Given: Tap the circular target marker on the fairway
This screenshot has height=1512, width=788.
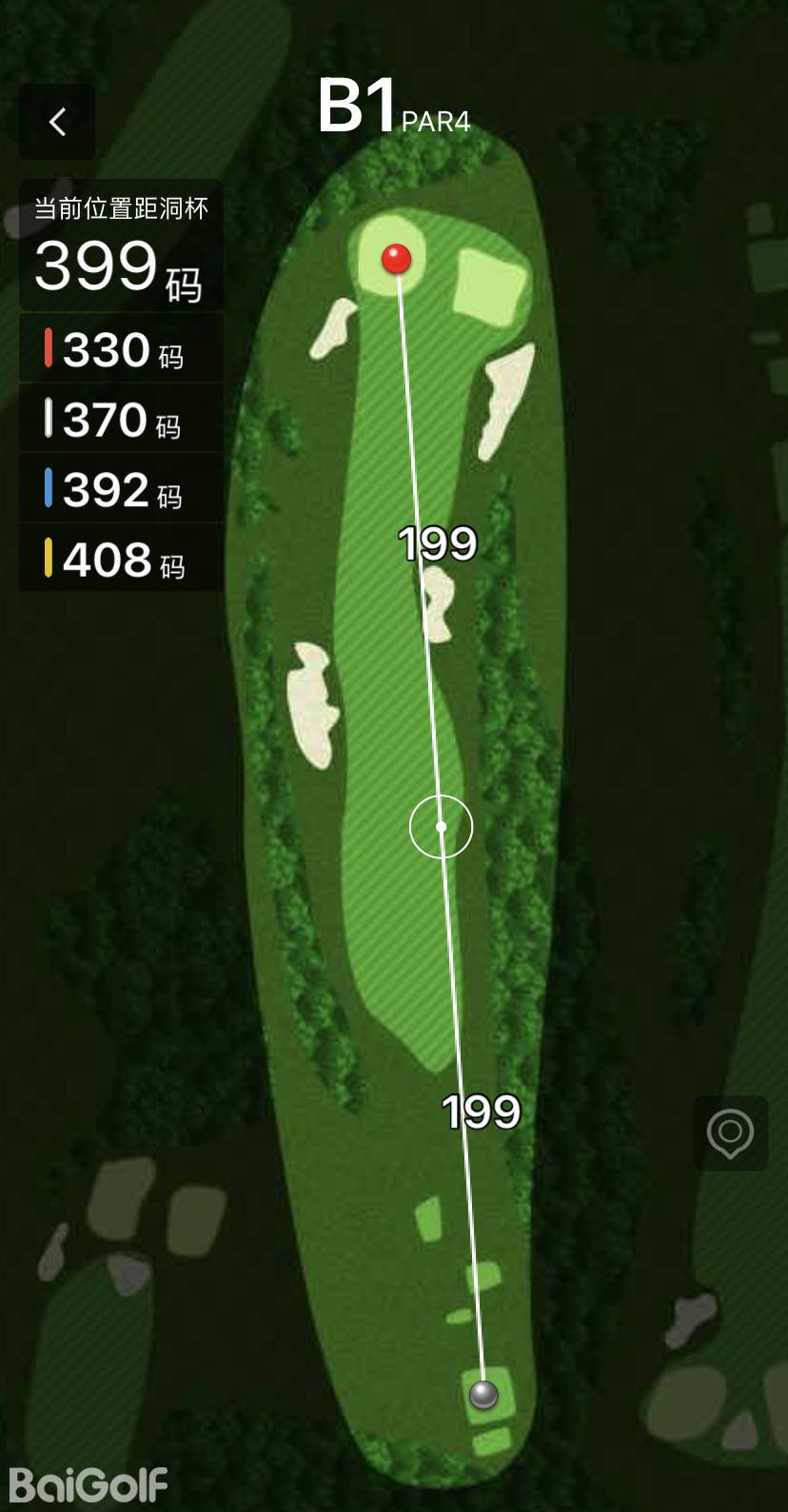Looking at the screenshot, I should [x=441, y=827].
